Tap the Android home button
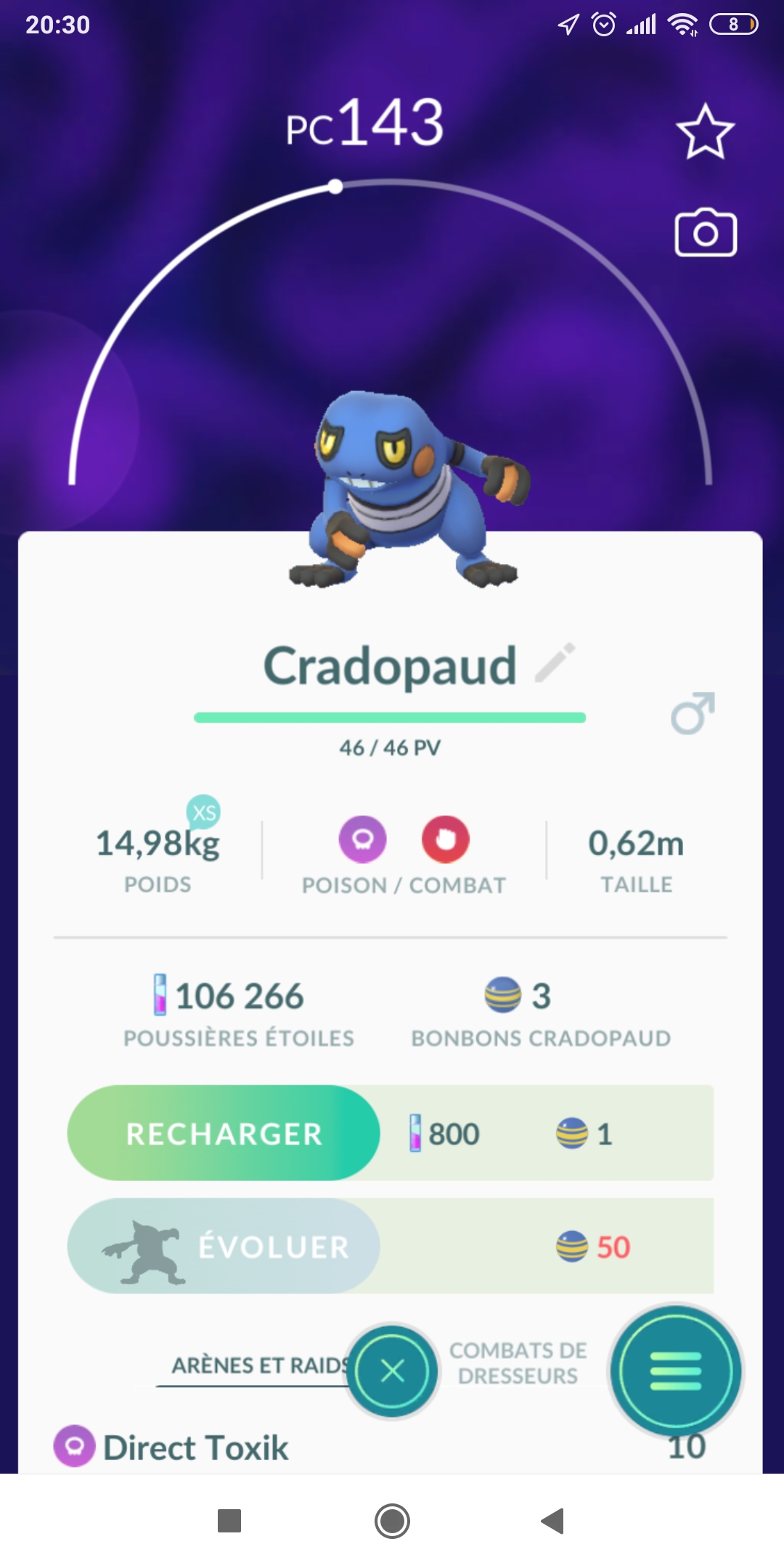 pyautogui.click(x=392, y=1521)
